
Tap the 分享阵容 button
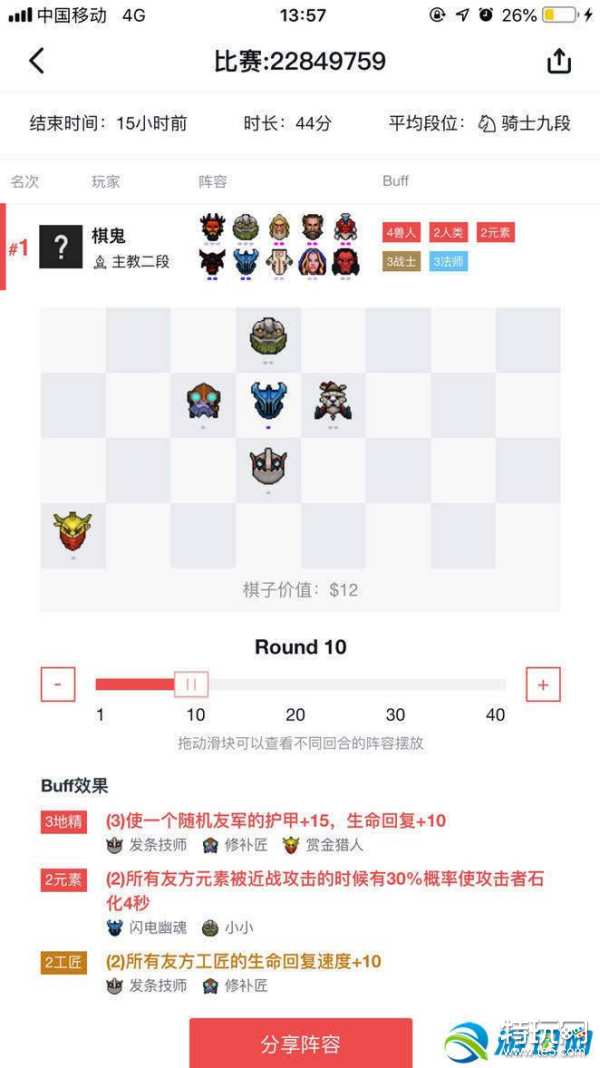(x=301, y=1044)
